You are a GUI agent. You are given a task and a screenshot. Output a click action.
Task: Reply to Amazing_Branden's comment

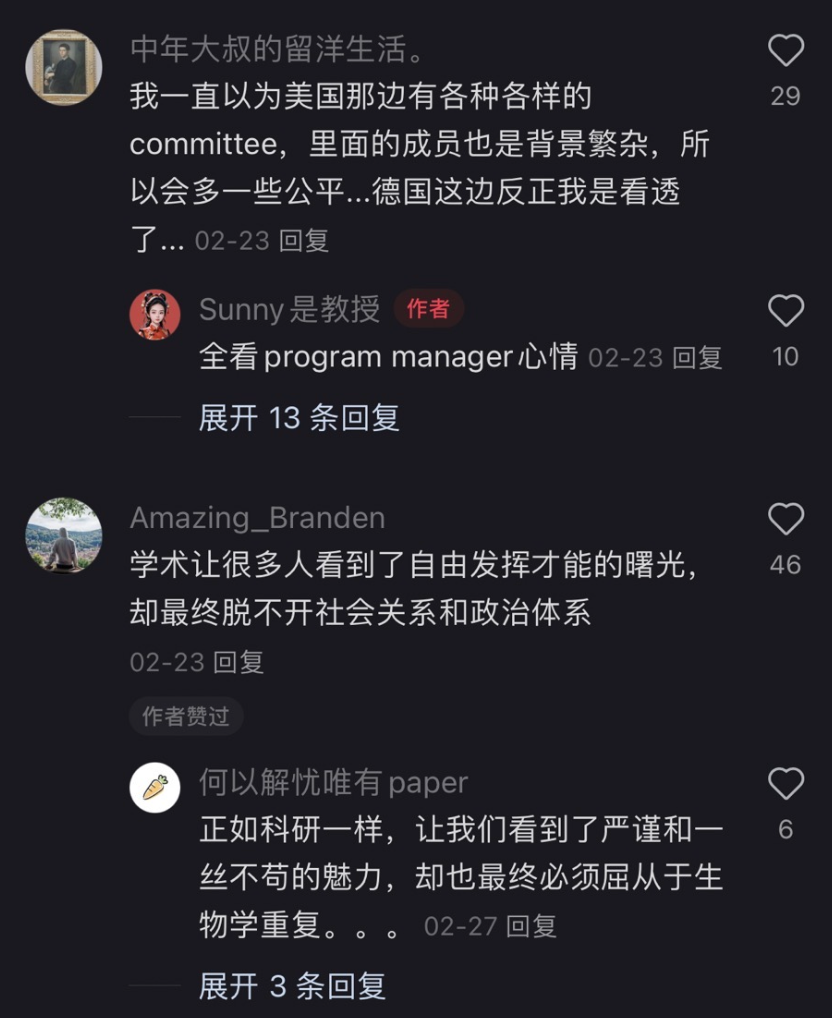[x=238, y=662]
